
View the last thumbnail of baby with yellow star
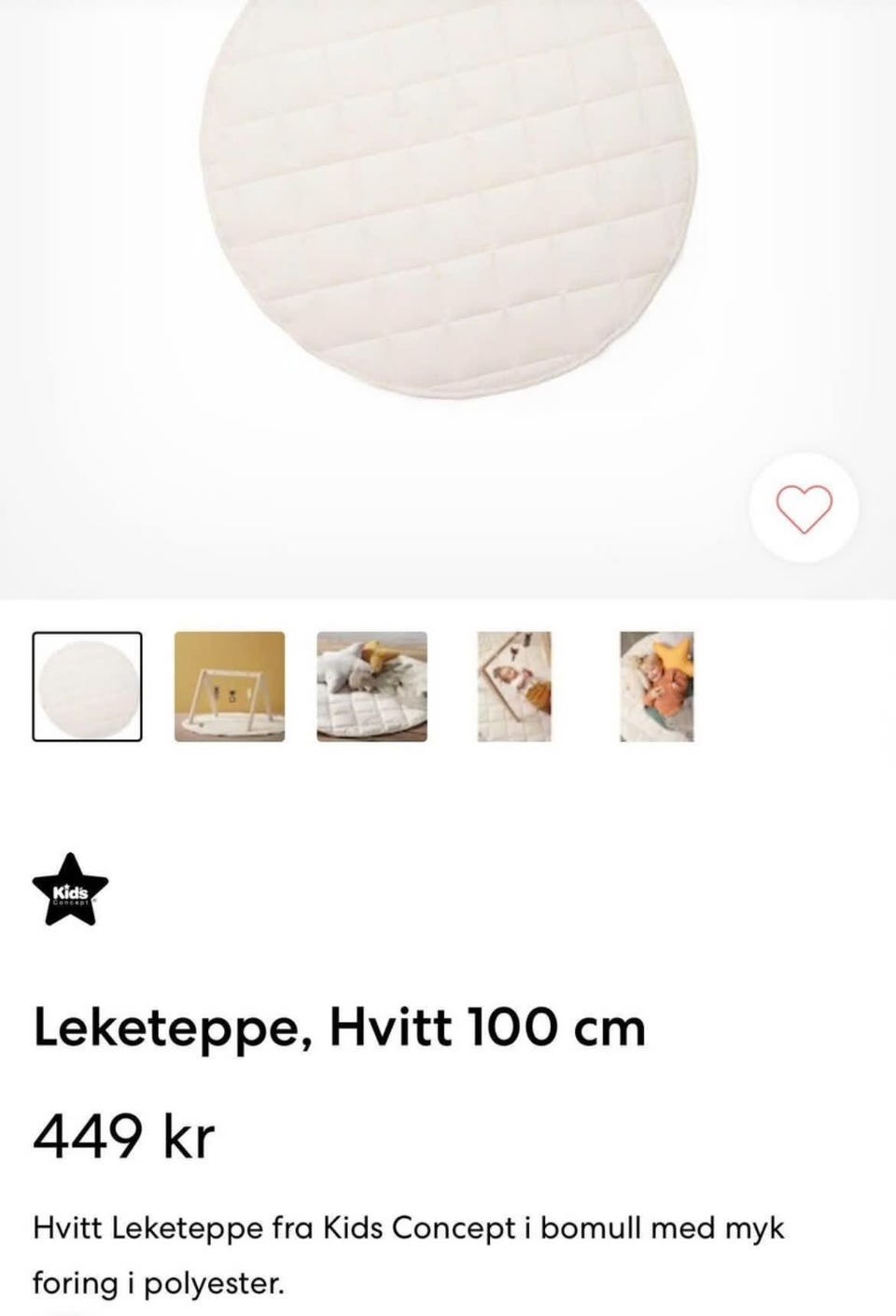click(656, 687)
